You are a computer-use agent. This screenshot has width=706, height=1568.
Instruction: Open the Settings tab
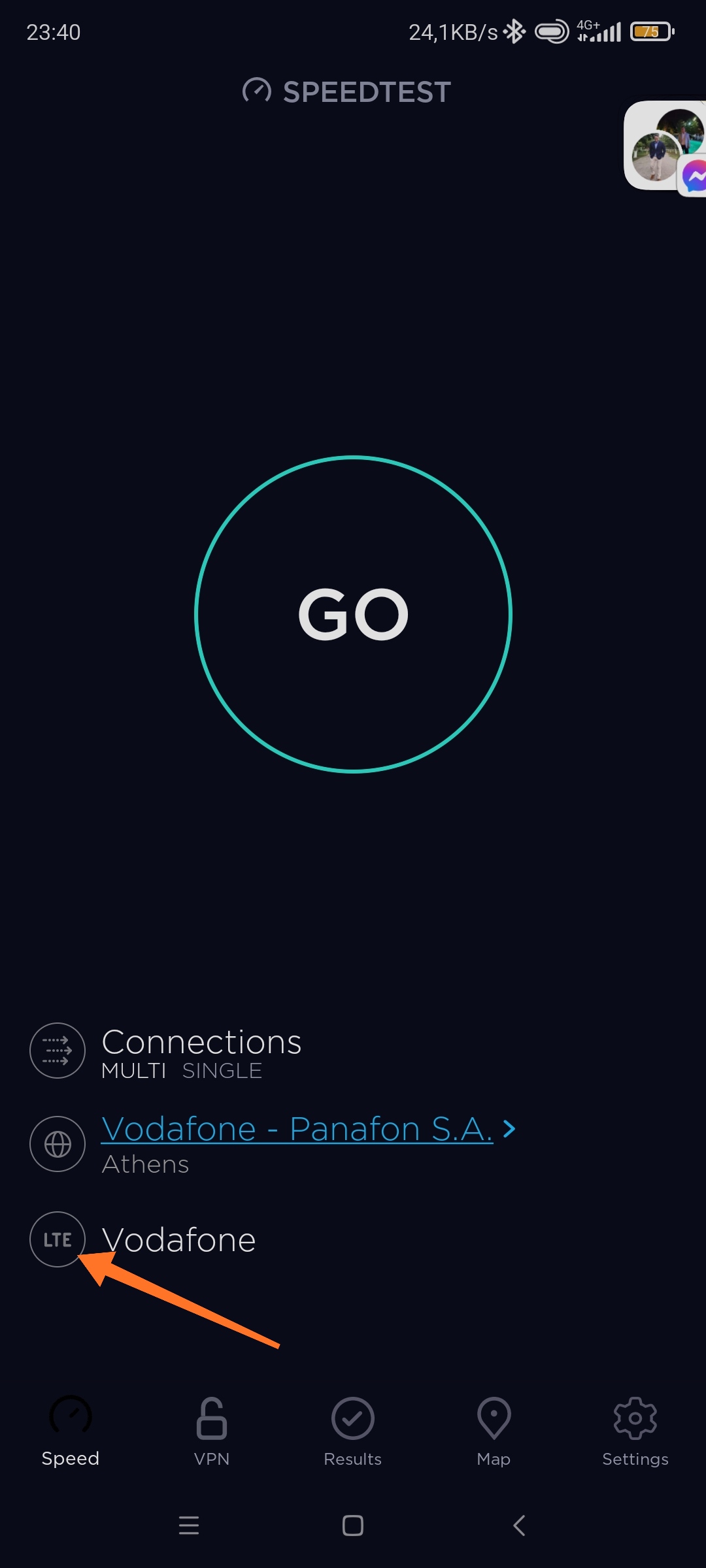[x=635, y=1431]
